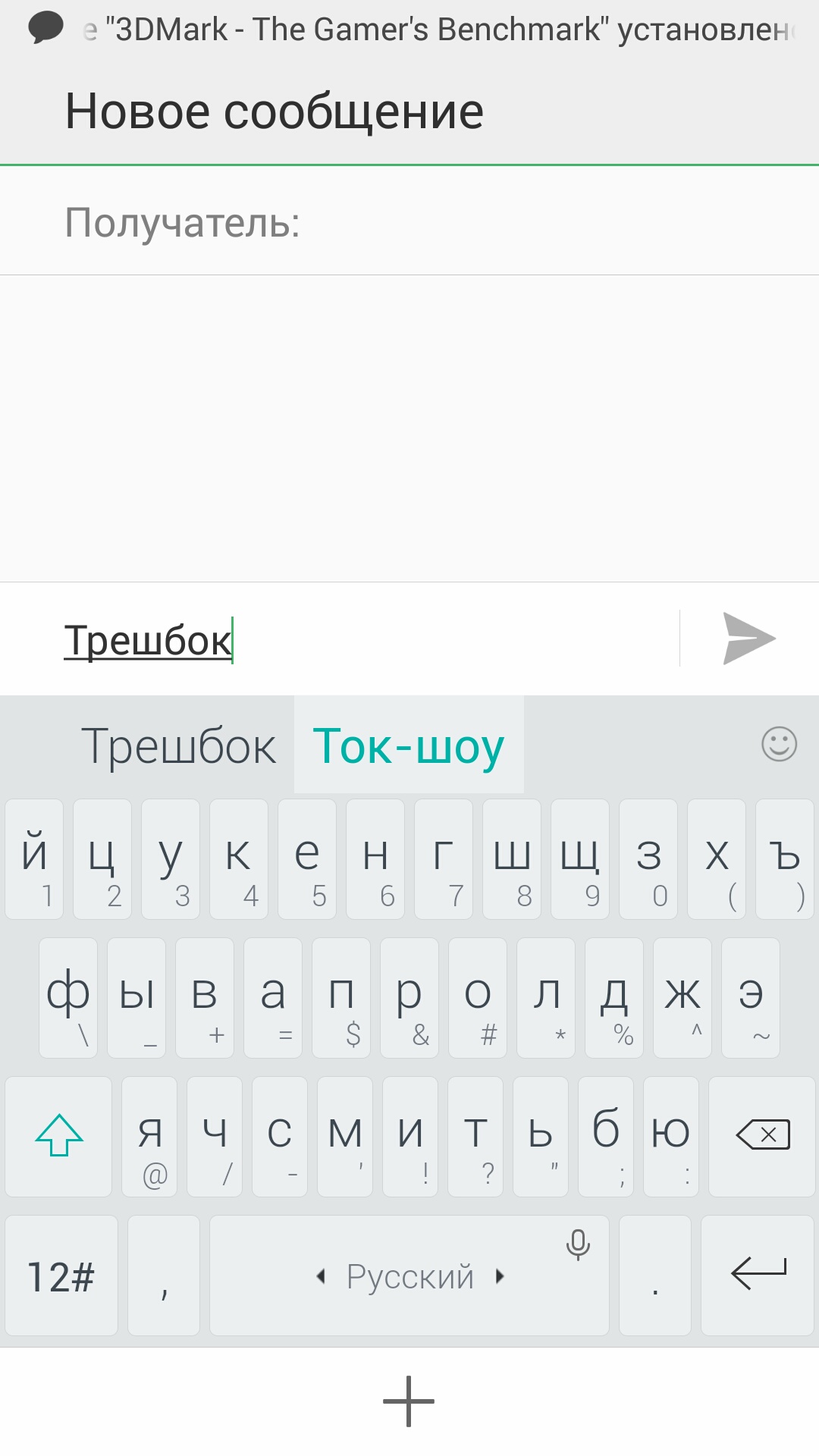This screenshot has height=1456, width=819.
Task: Enable shift on the keyboard
Action: click(x=58, y=1137)
